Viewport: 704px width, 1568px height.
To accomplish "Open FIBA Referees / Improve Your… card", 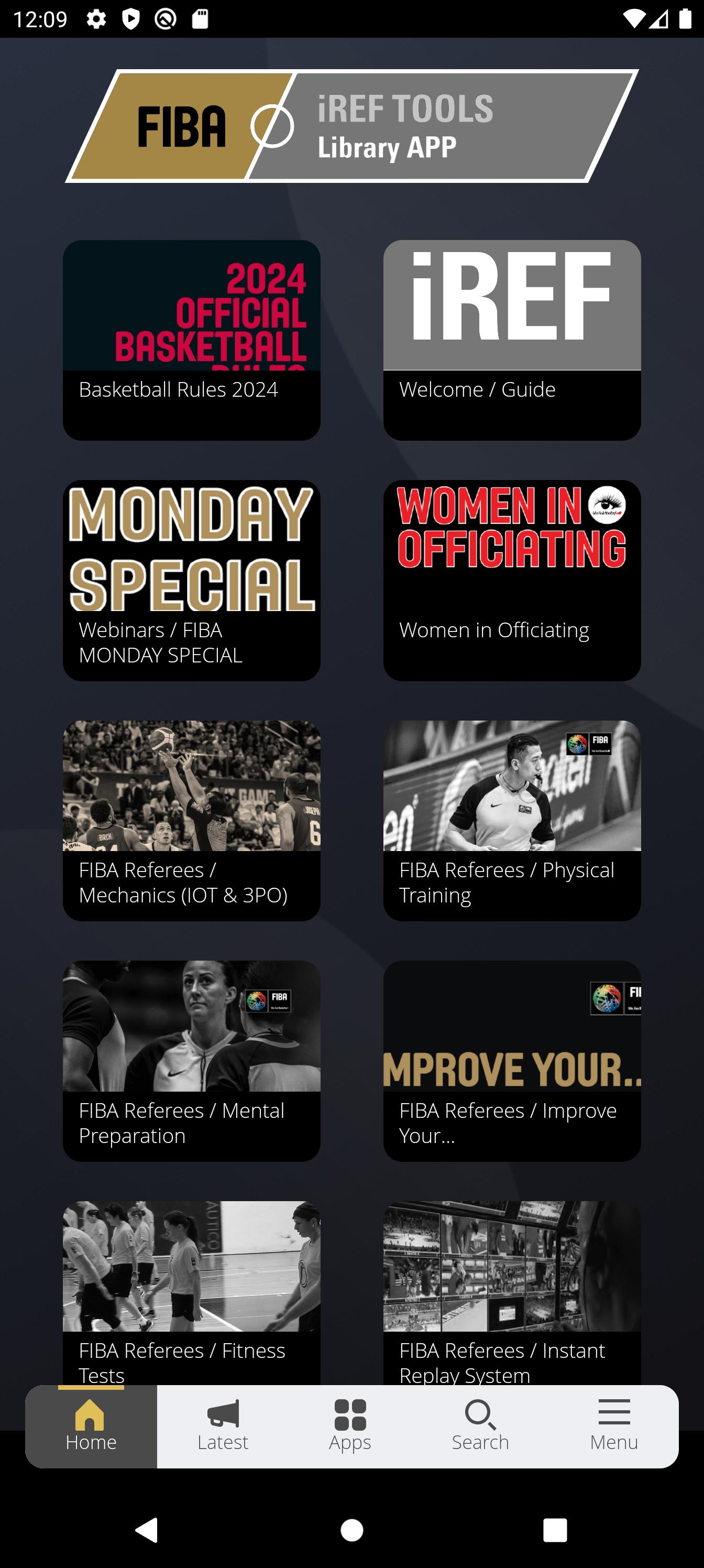I will [511, 1060].
